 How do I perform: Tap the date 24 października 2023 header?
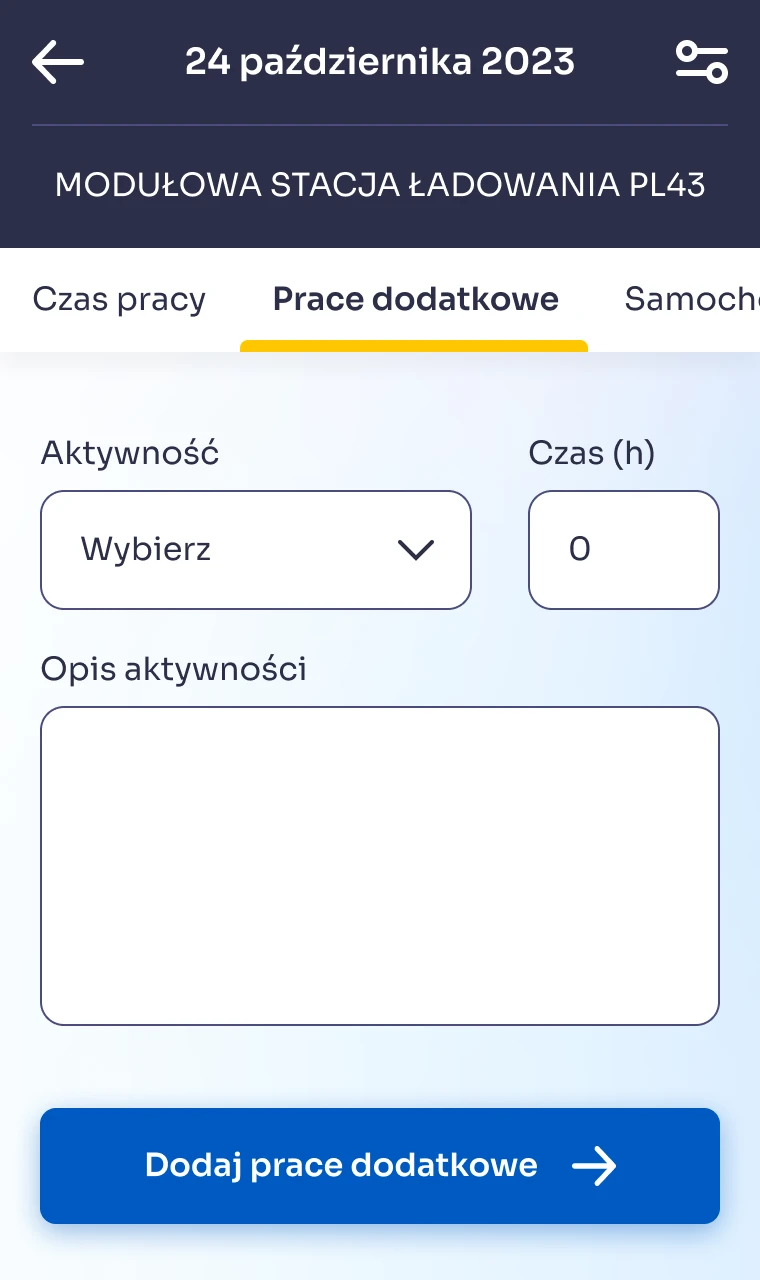pos(380,62)
